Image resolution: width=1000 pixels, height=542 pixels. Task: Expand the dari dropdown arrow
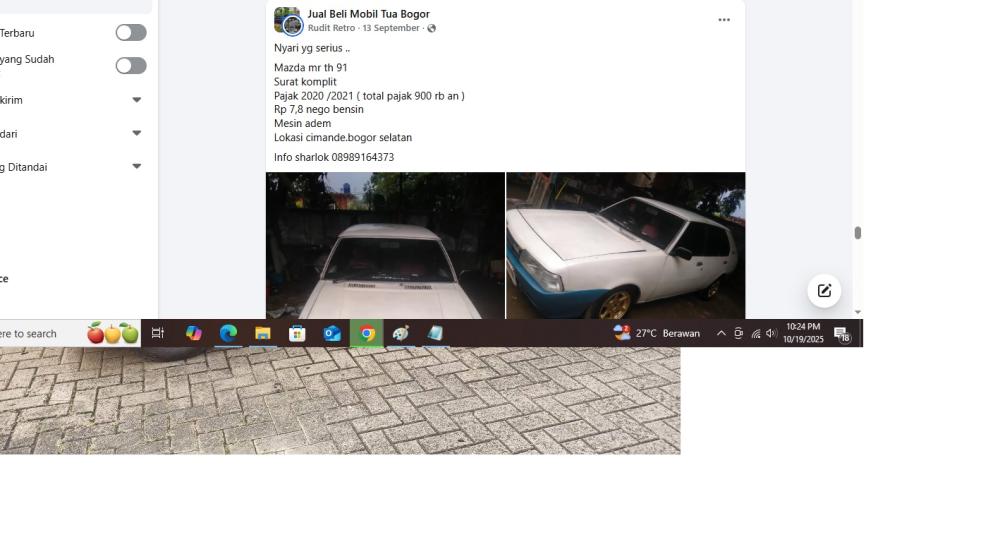coord(137,133)
